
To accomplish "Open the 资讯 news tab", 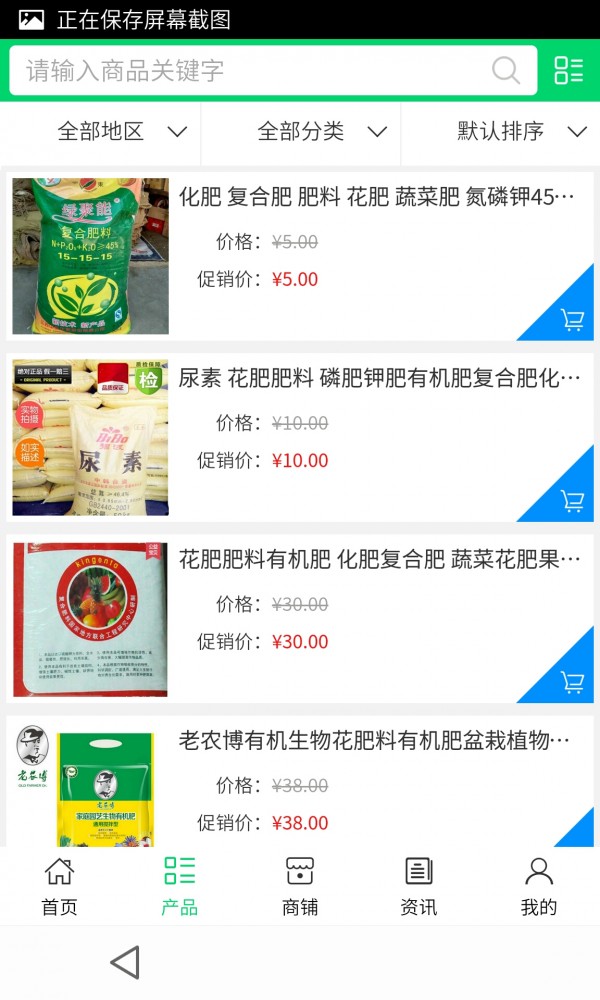I will pos(418,886).
